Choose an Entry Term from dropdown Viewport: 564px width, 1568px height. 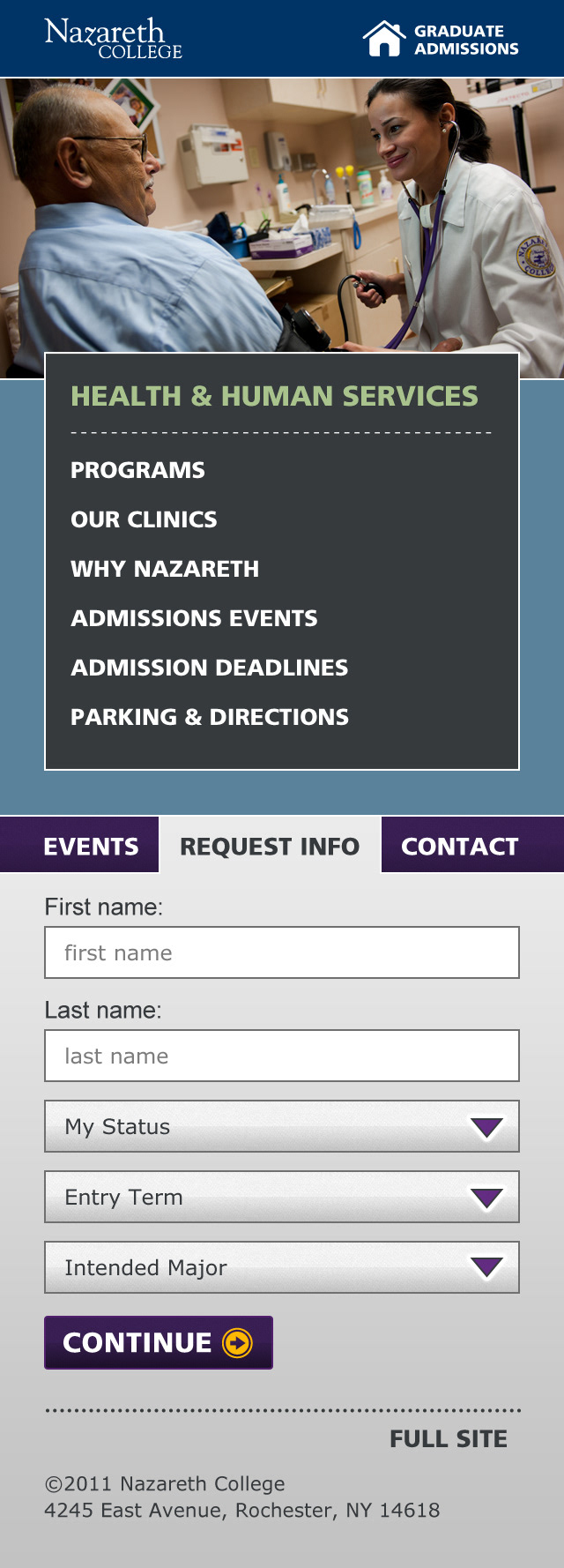click(282, 1197)
